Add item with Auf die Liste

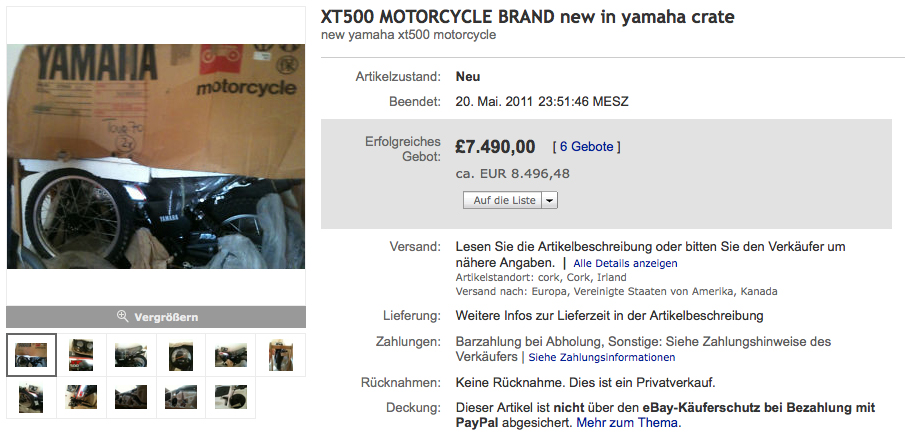coord(502,200)
